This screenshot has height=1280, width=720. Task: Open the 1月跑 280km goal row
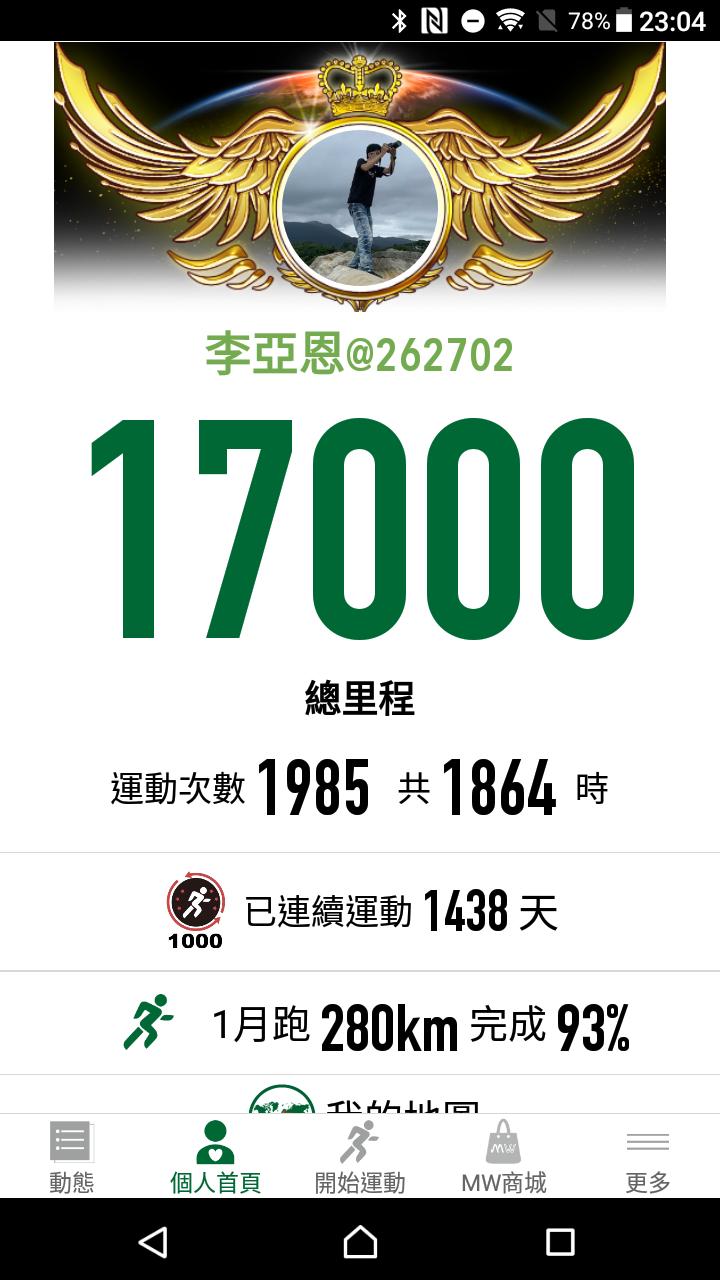click(360, 1024)
